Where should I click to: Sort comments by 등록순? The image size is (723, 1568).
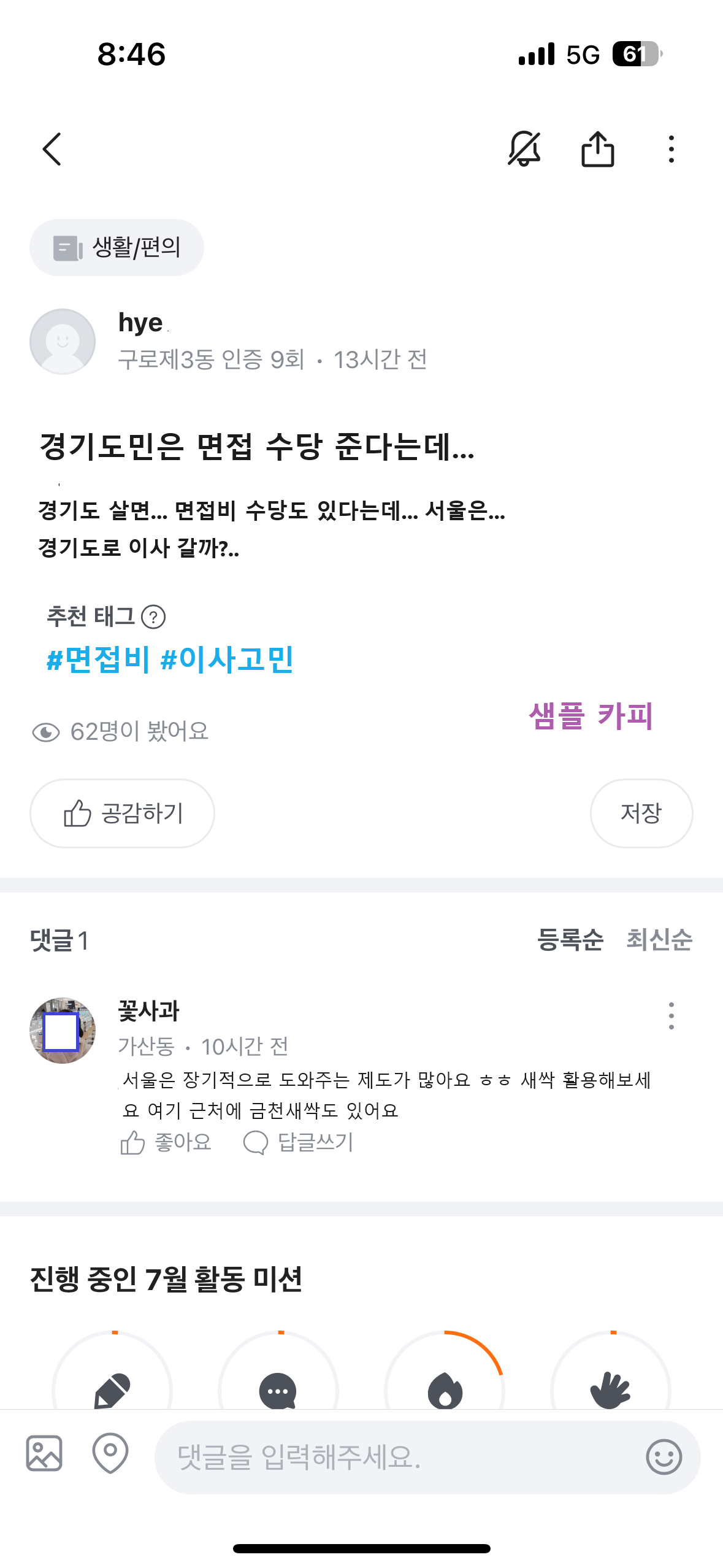pos(570,940)
